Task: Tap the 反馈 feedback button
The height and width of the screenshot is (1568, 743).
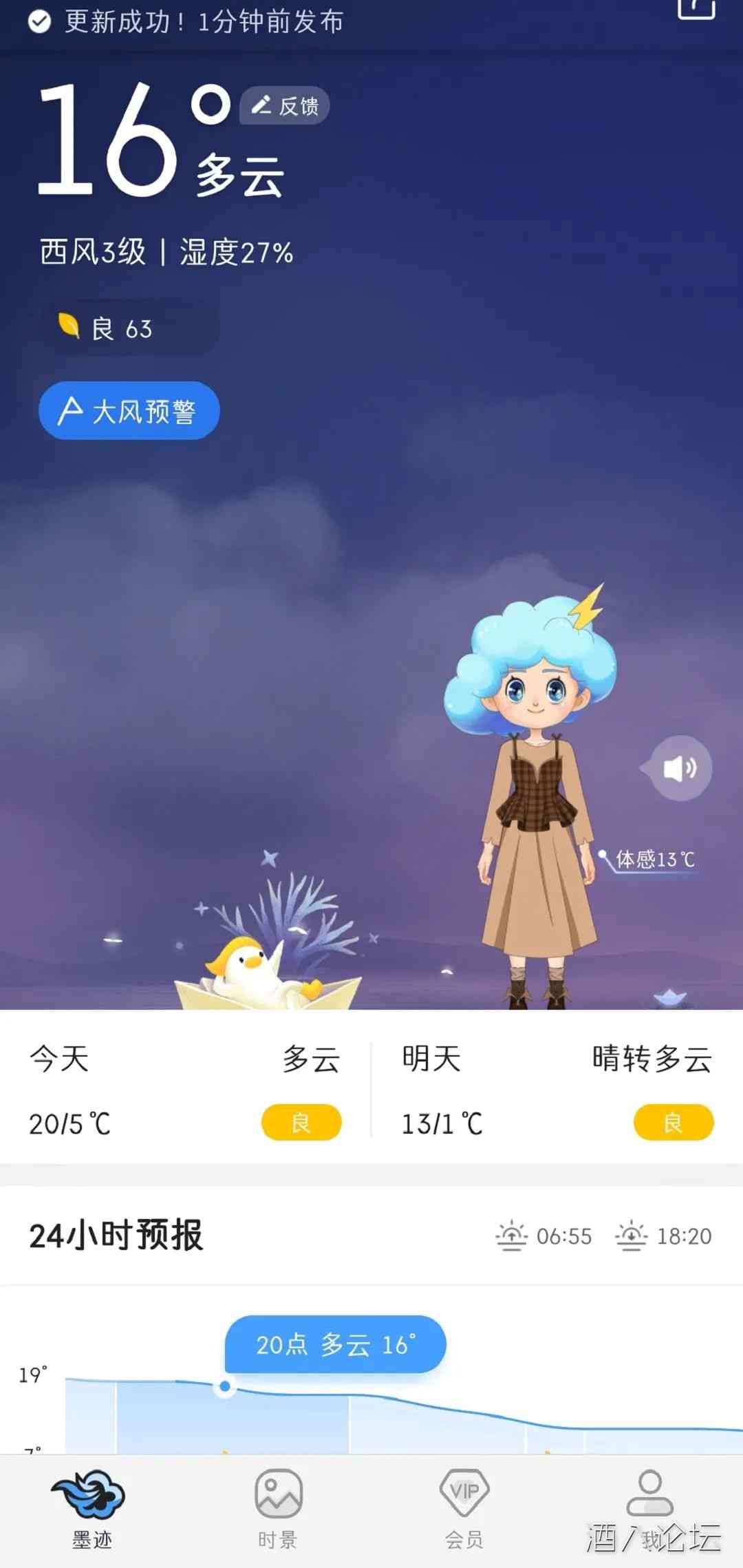Action: [x=284, y=105]
